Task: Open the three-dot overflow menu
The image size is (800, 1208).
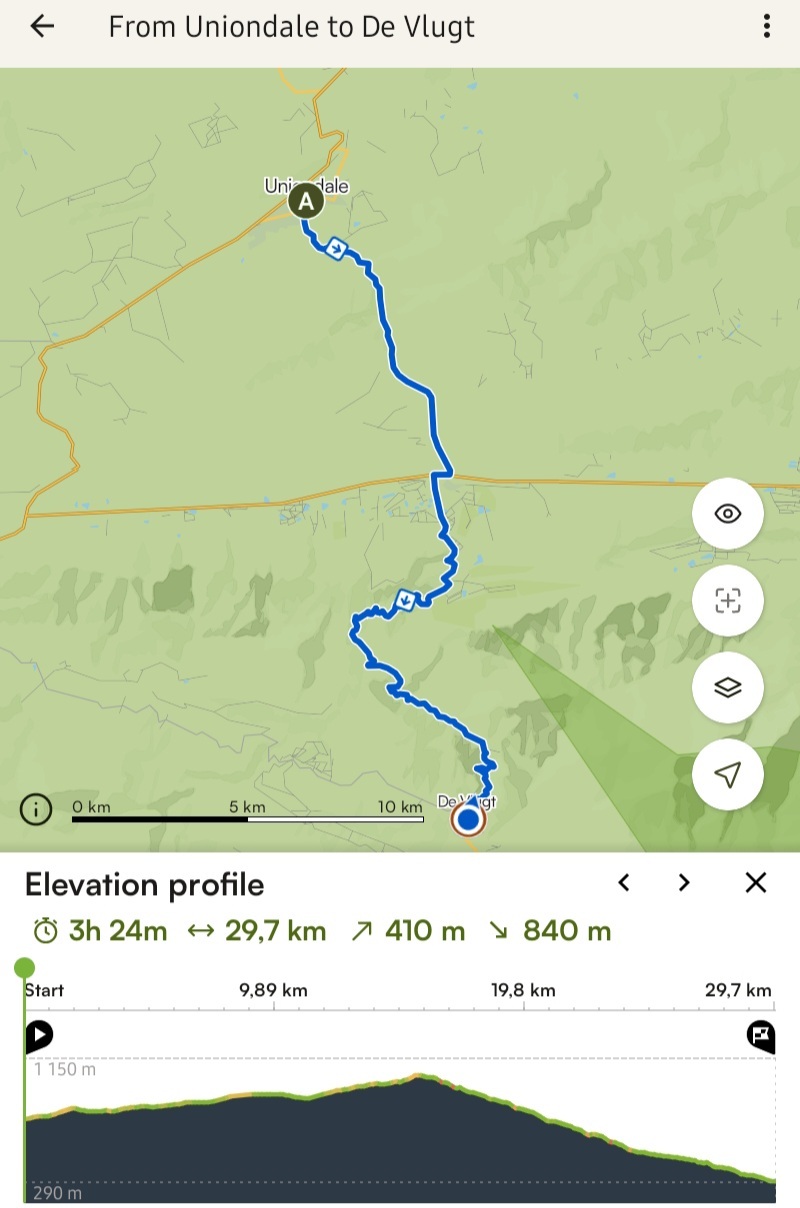Action: pyautogui.click(x=766, y=26)
